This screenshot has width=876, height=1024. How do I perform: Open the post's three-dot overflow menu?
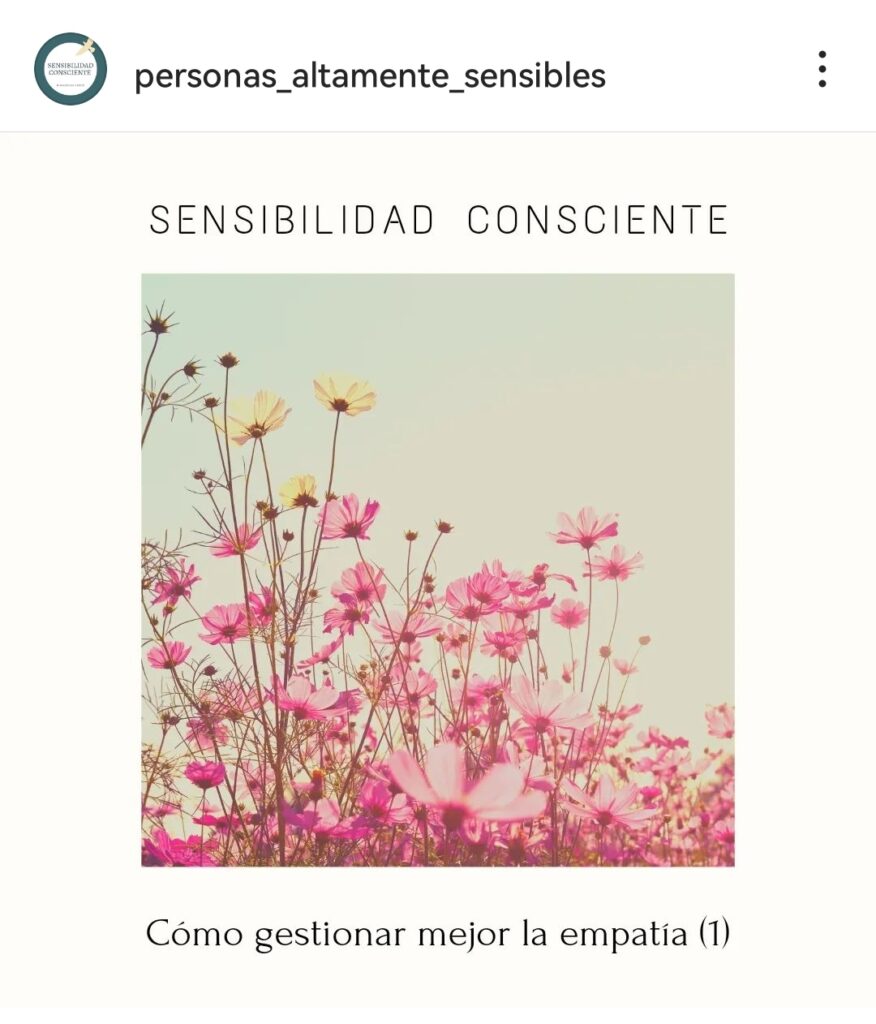(x=821, y=69)
